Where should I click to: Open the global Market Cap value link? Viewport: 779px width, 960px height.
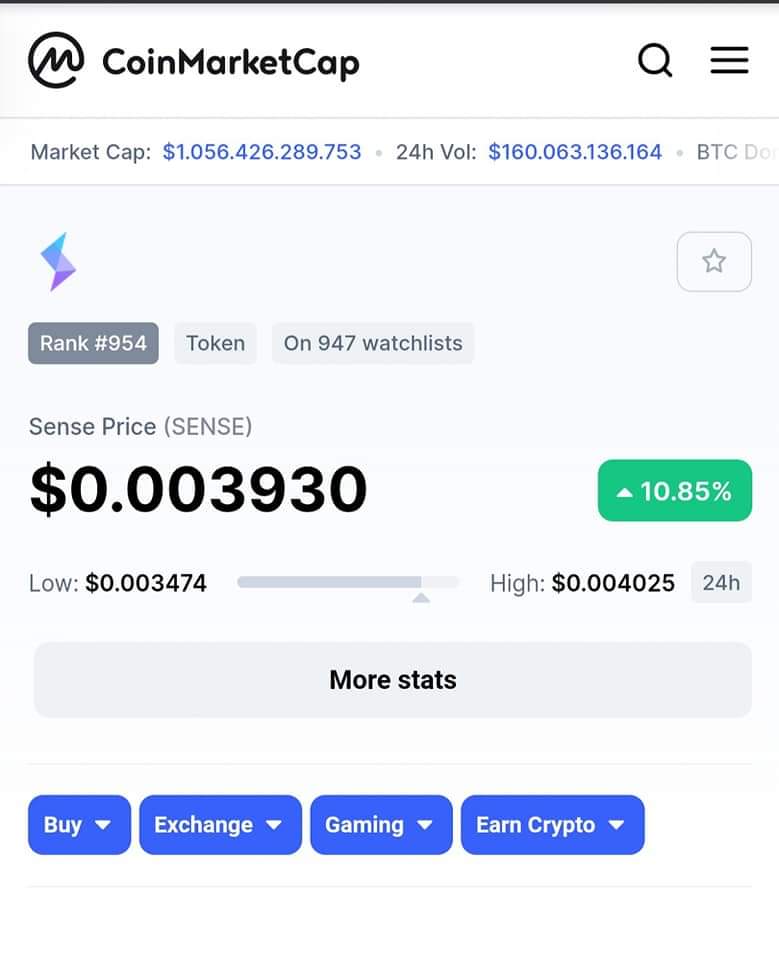pos(262,152)
